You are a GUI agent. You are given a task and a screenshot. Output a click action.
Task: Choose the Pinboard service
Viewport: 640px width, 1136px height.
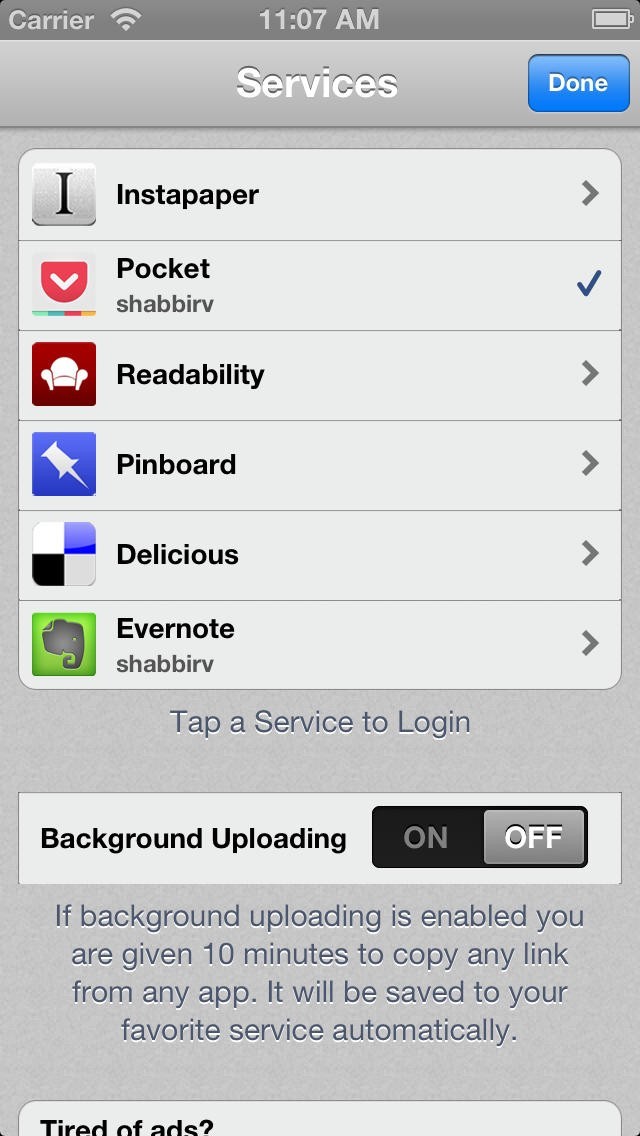coord(320,465)
